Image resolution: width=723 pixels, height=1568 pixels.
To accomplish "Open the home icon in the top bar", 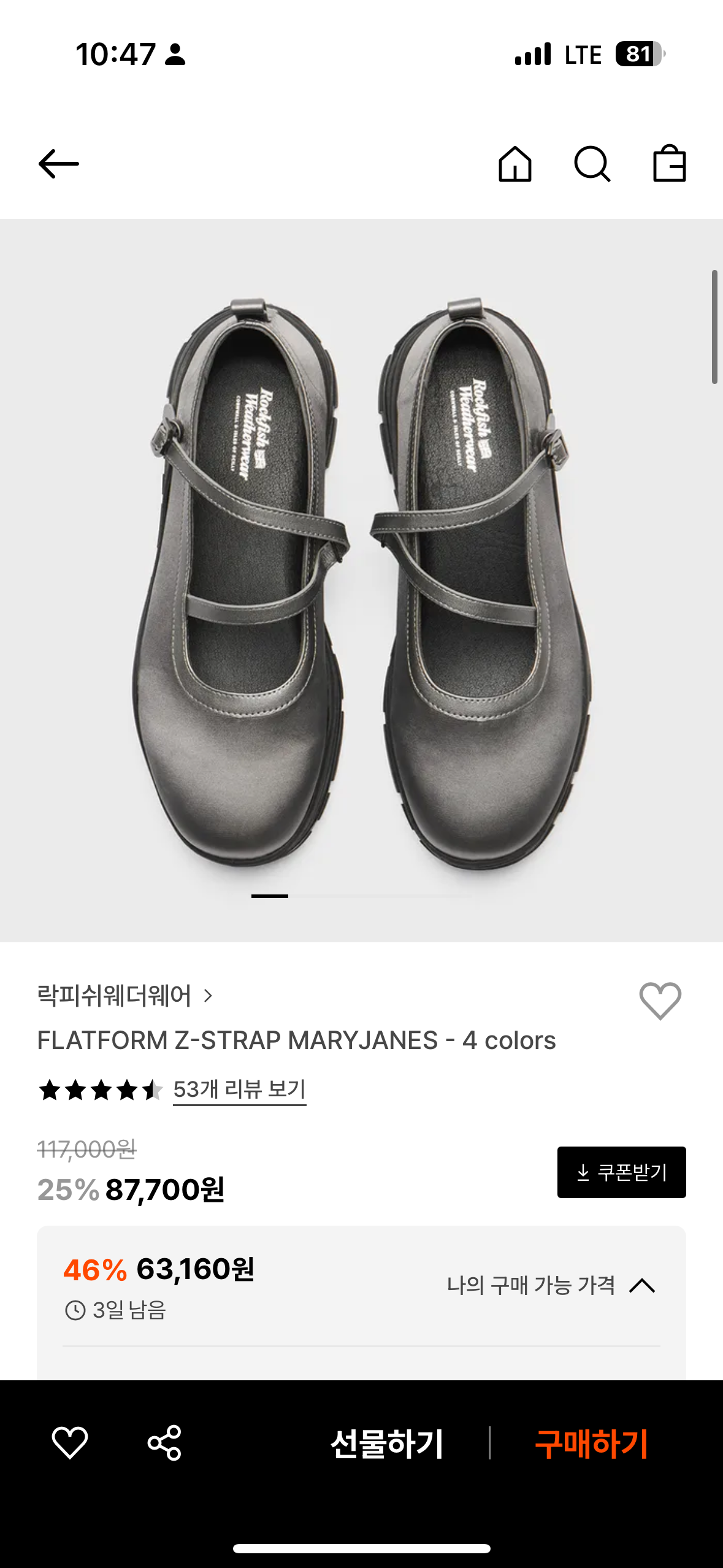I will click(x=515, y=164).
